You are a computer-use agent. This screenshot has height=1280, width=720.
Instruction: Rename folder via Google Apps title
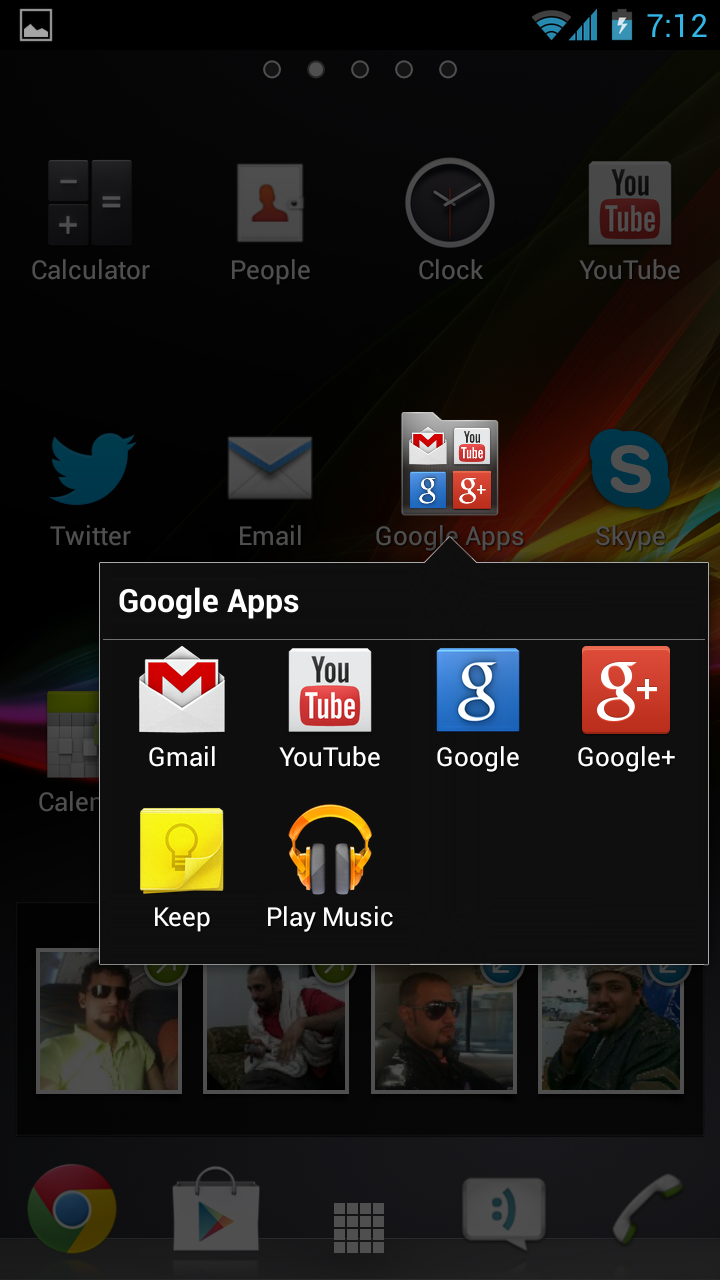209,602
